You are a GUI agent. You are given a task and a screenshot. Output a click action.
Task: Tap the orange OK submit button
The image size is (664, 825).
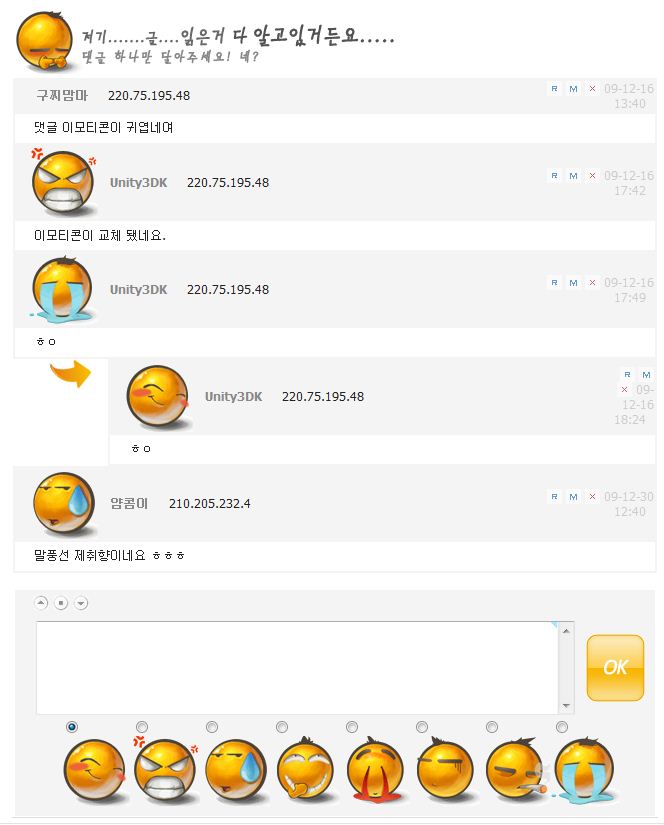point(615,667)
